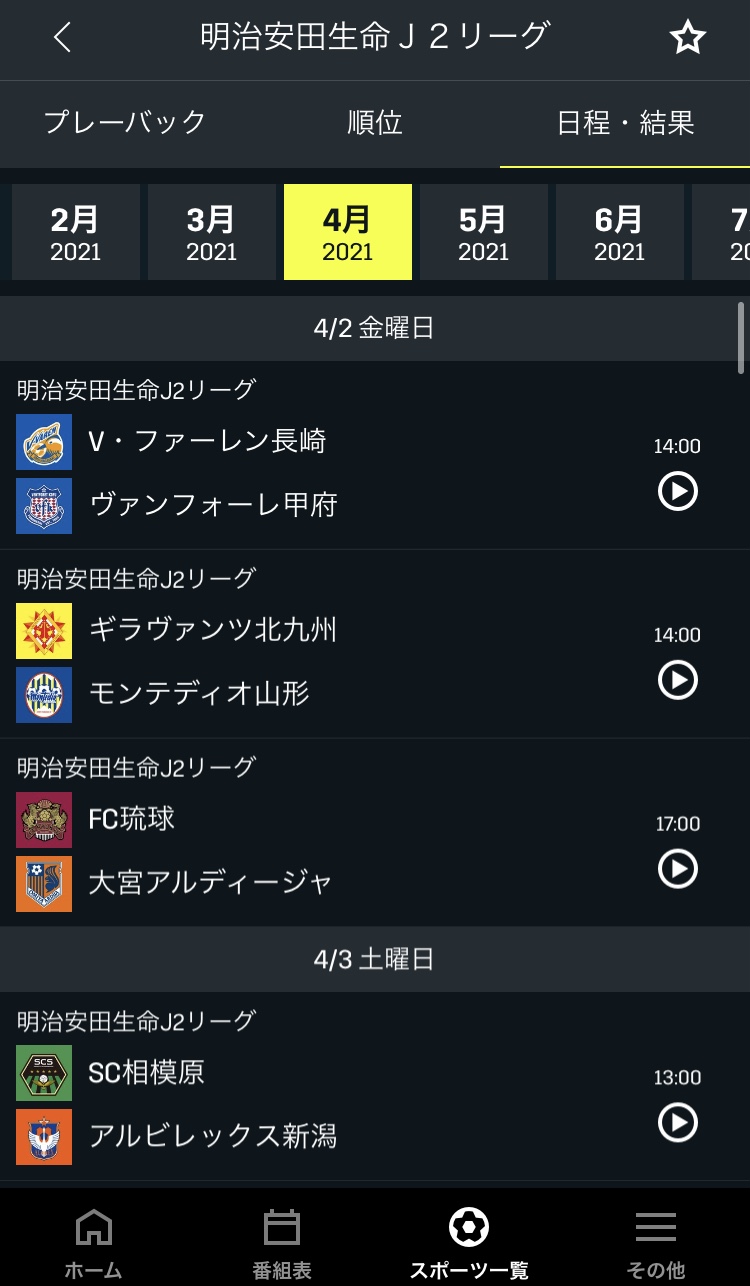The width and height of the screenshot is (750, 1286).
Task: Open the ホーム tab
Action: click(94, 1242)
